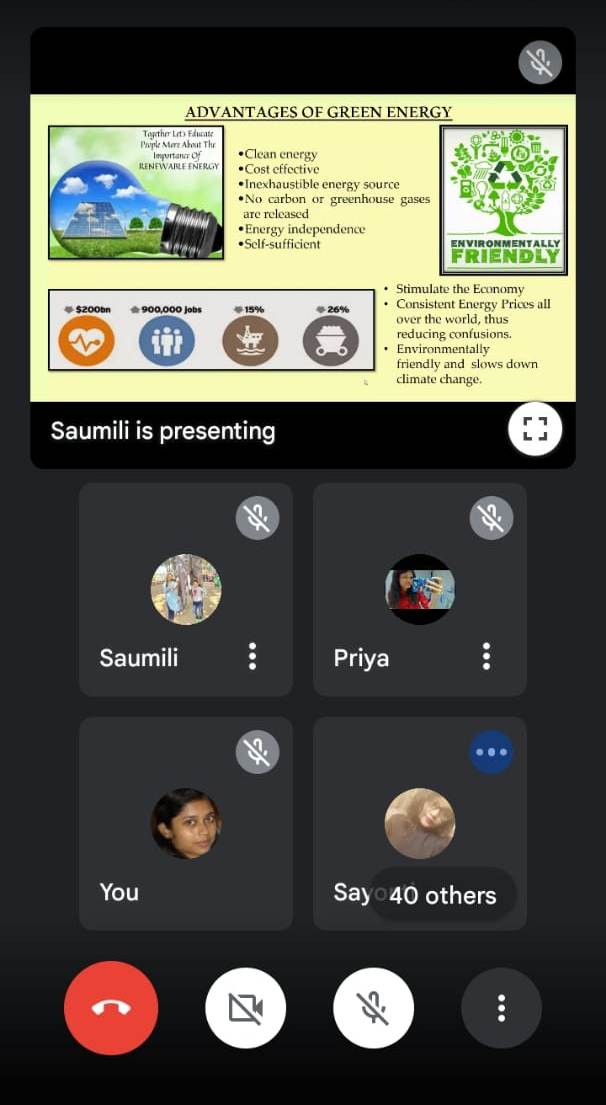Open the call's more options menu

tap(501, 1008)
